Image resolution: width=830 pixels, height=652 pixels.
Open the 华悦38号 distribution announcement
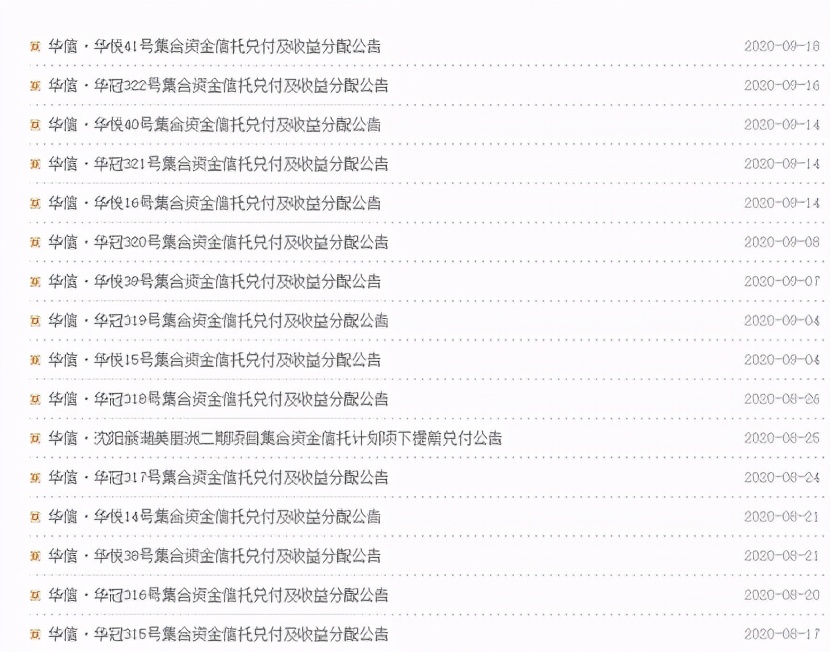[214, 555]
